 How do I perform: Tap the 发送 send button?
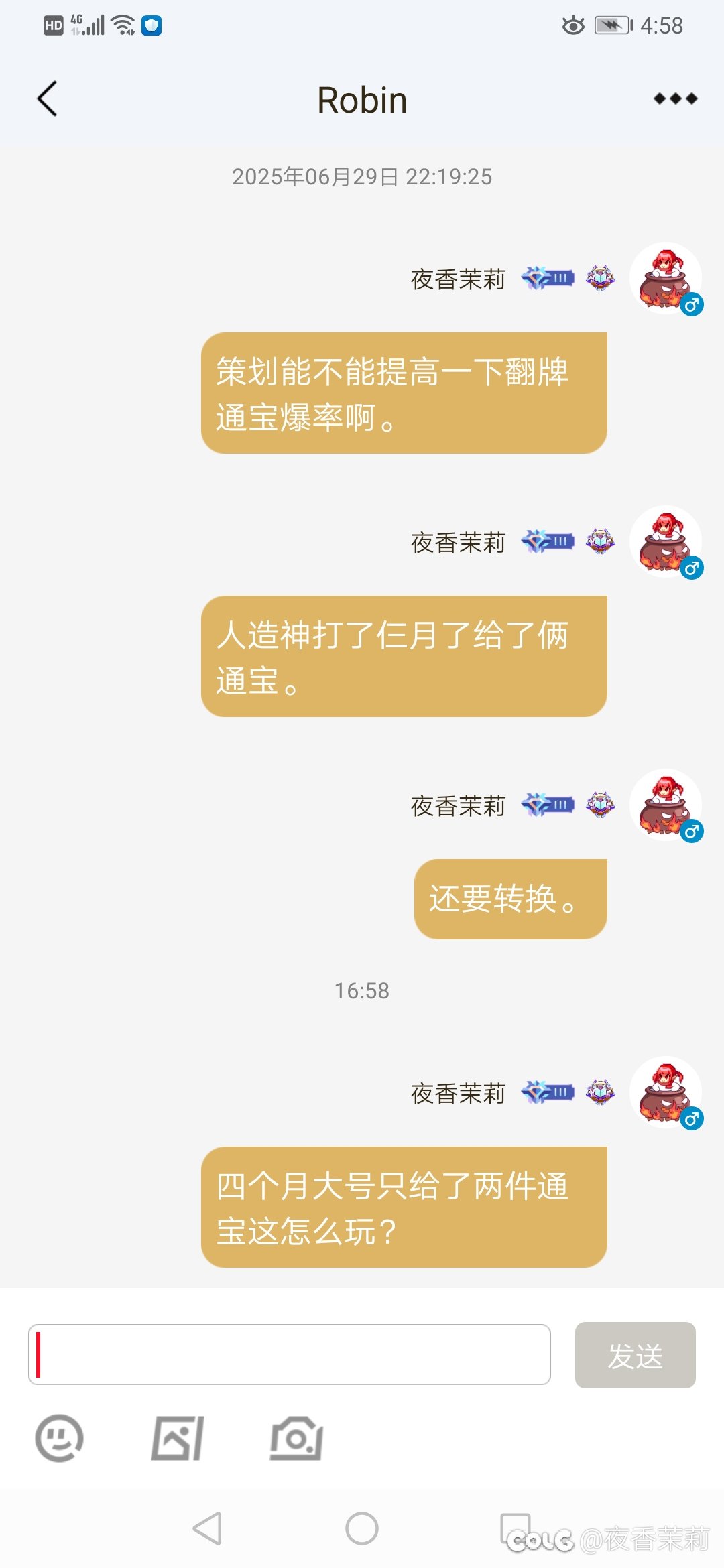coord(635,1355)
